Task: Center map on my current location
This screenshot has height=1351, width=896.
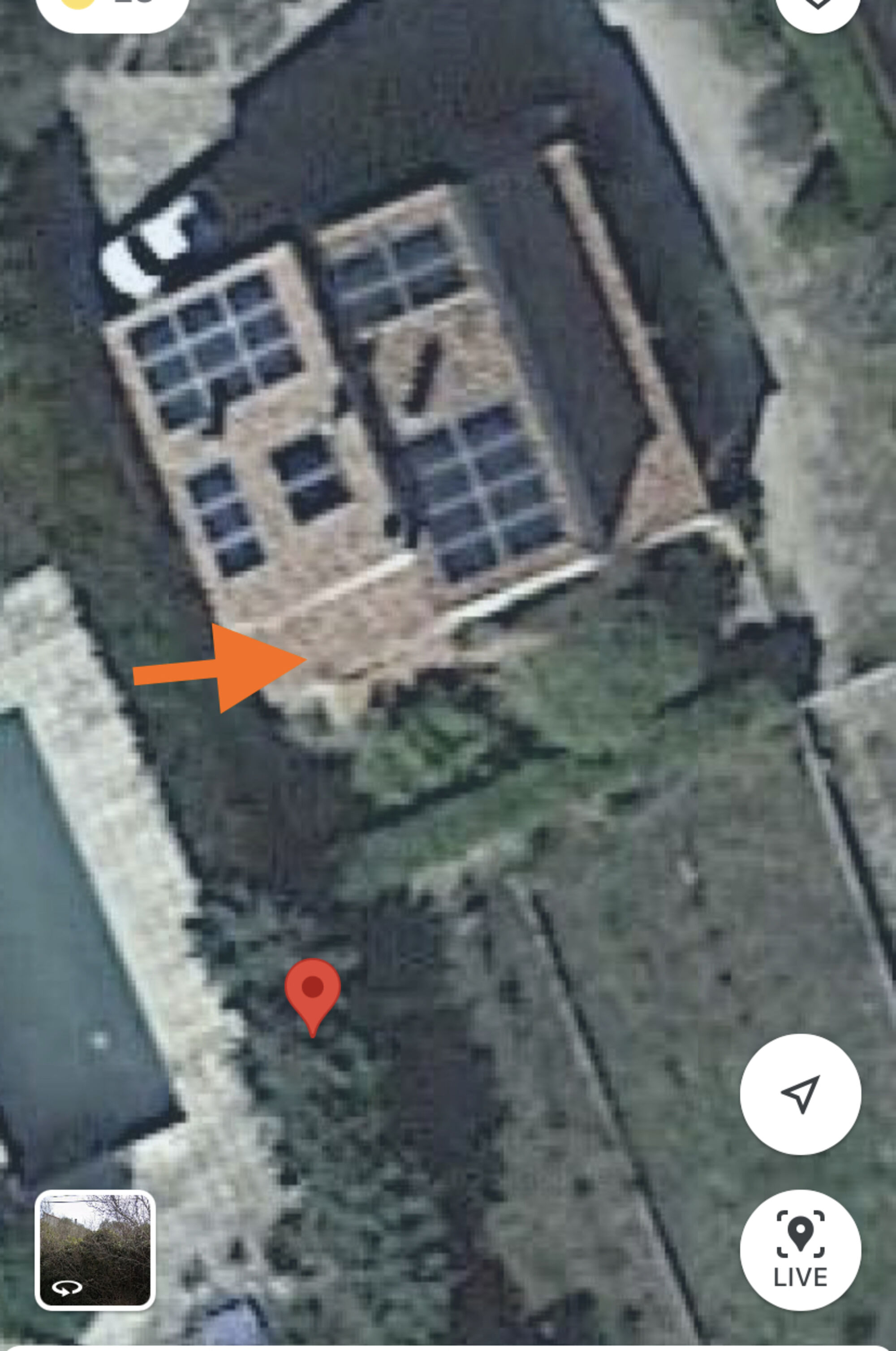Action: coord(800,1094)
